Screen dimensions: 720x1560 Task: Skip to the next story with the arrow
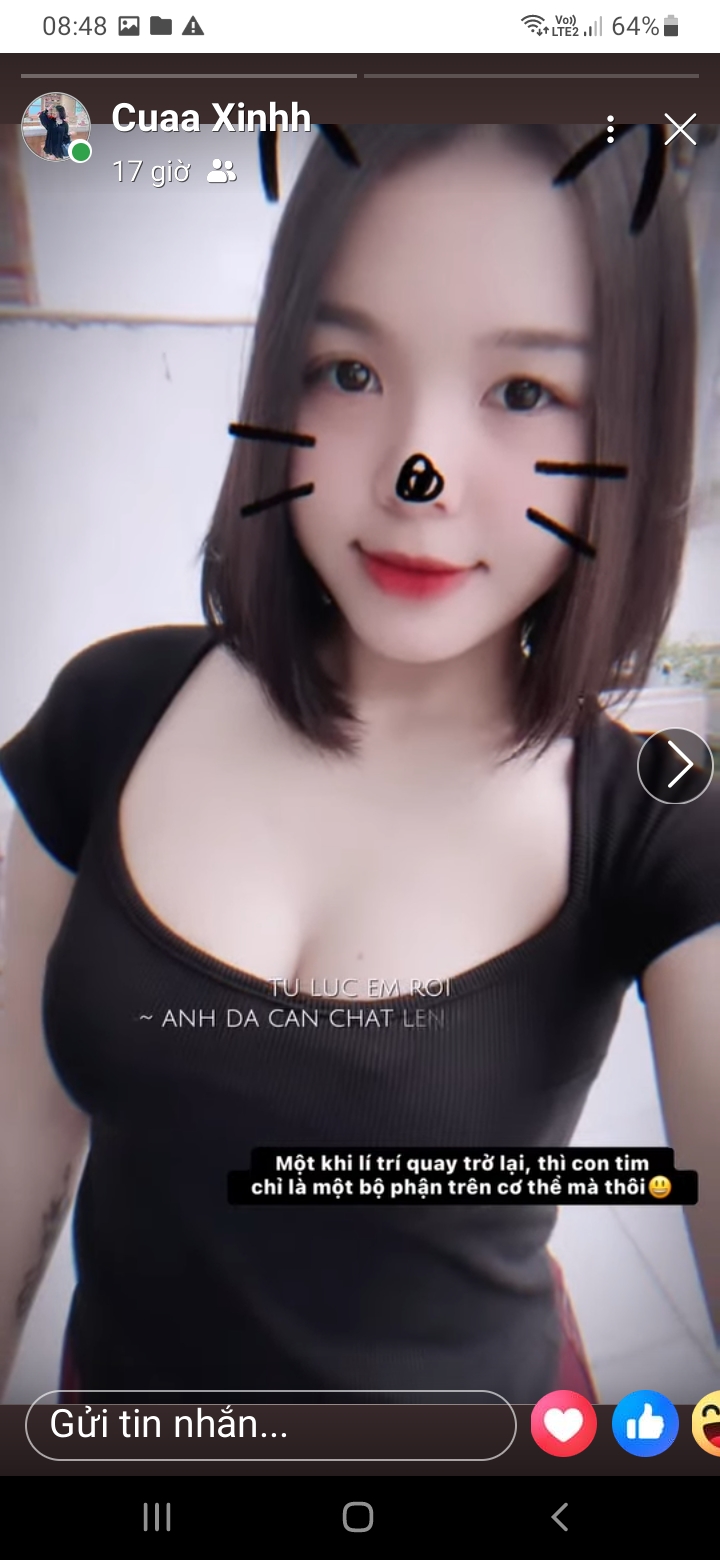point(675,766)
